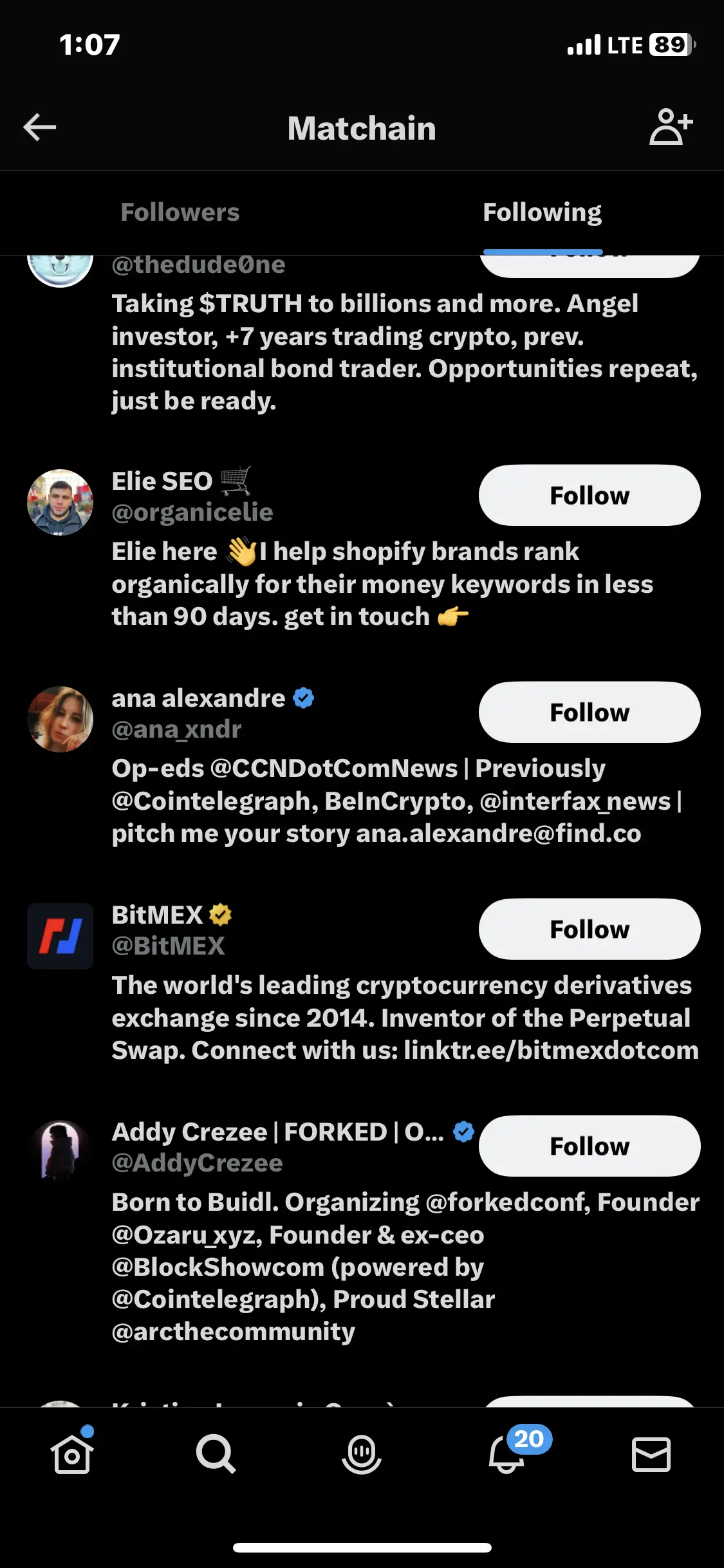Viewport: 724px width, 1568px height.
Task: Open direct messages
Action: click(x=651, y=1455)
